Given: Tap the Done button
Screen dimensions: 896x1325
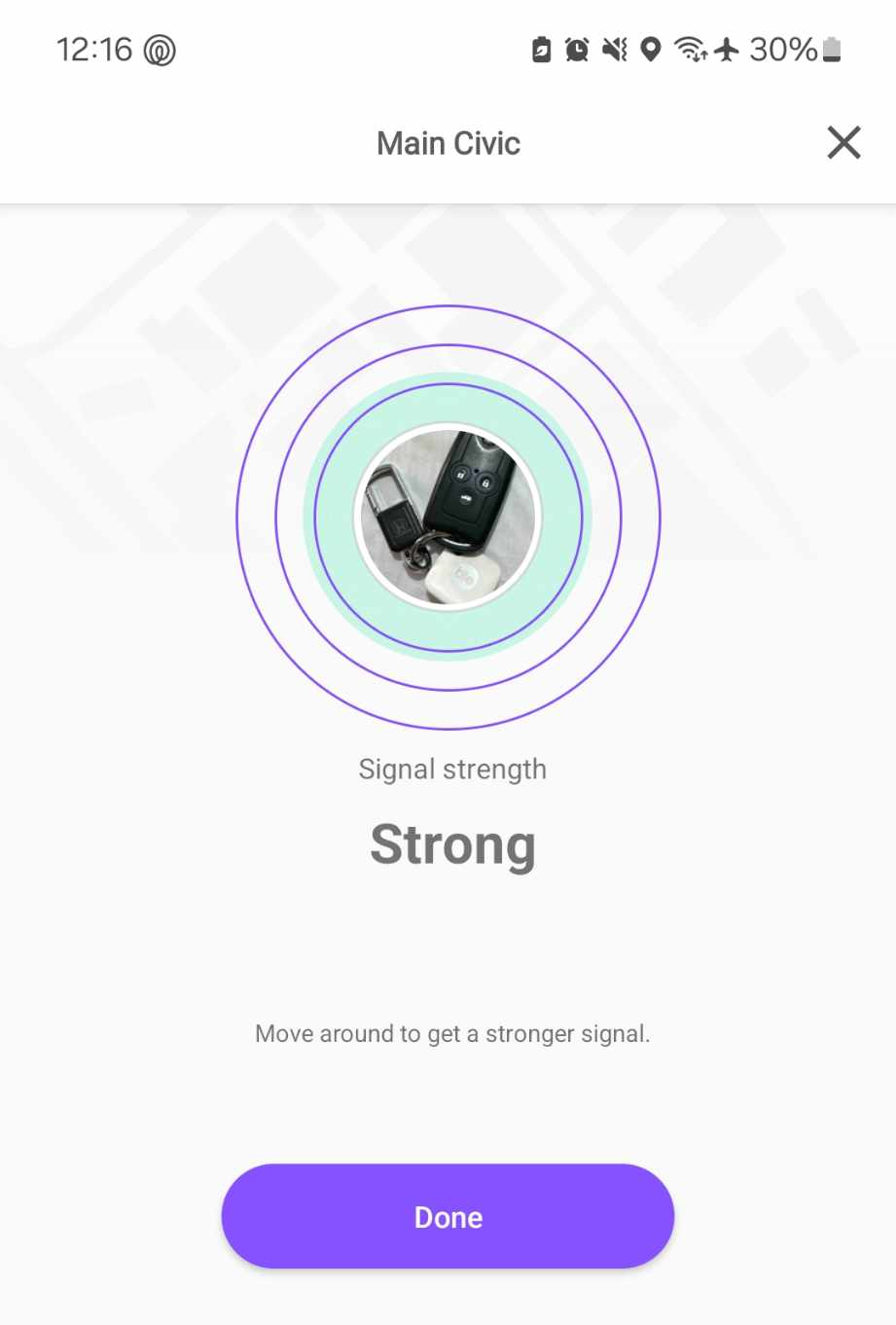Looking at the screenshot, I should 448,1216.
